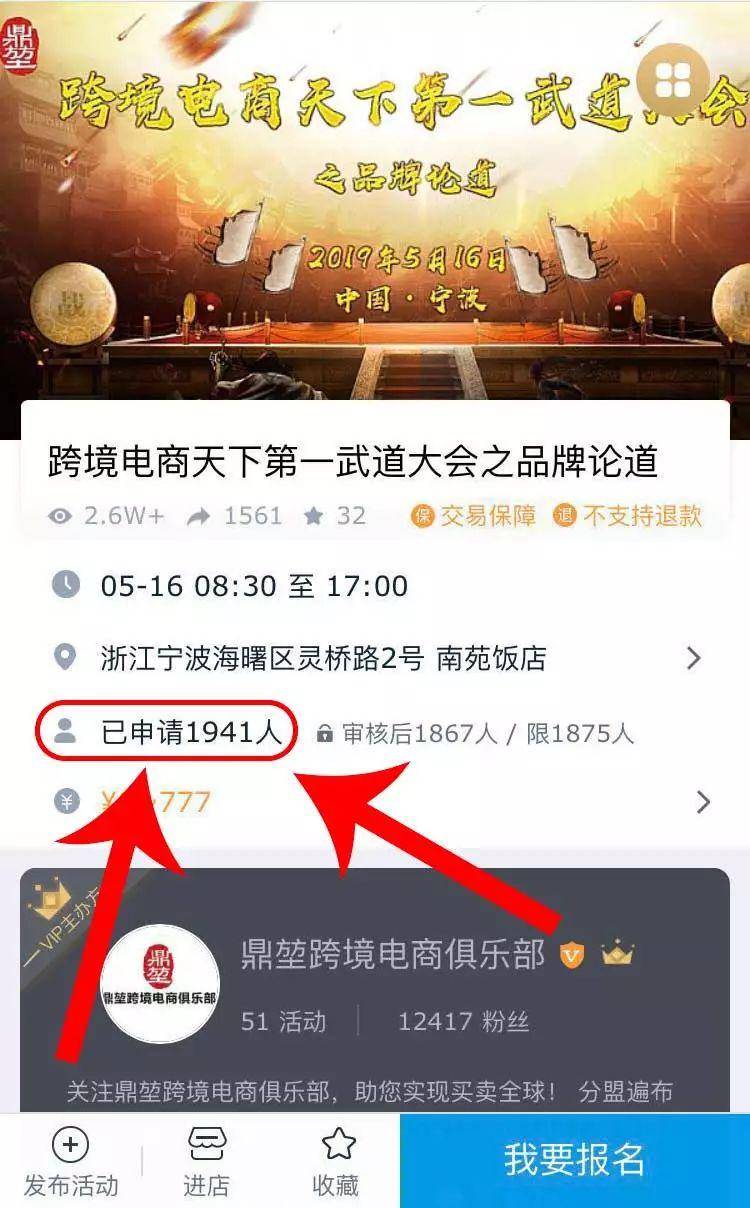Tap 发布活动 to publish an event

tap(70, 1163)
